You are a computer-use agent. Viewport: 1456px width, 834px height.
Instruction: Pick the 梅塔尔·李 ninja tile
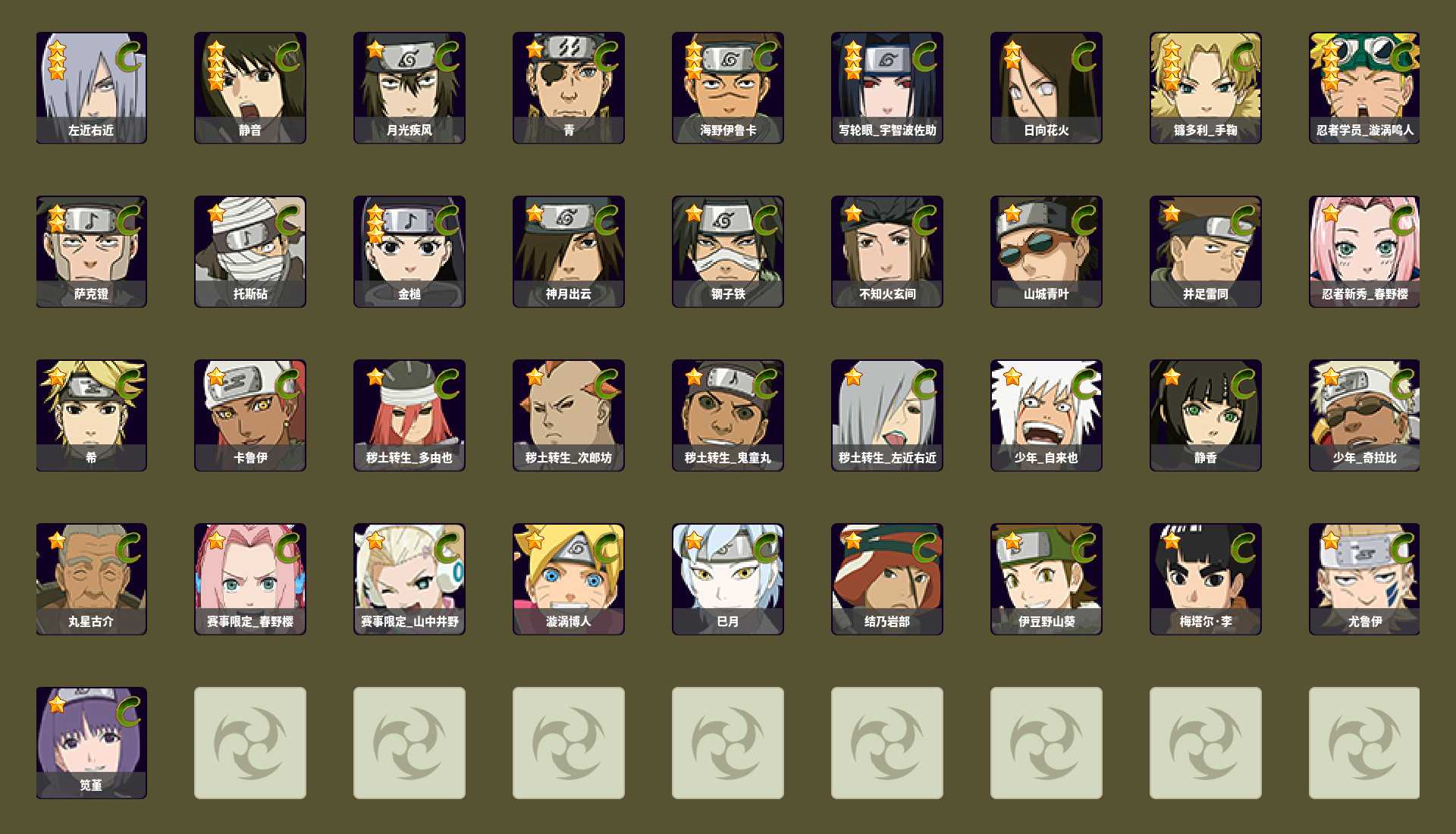1206,579
